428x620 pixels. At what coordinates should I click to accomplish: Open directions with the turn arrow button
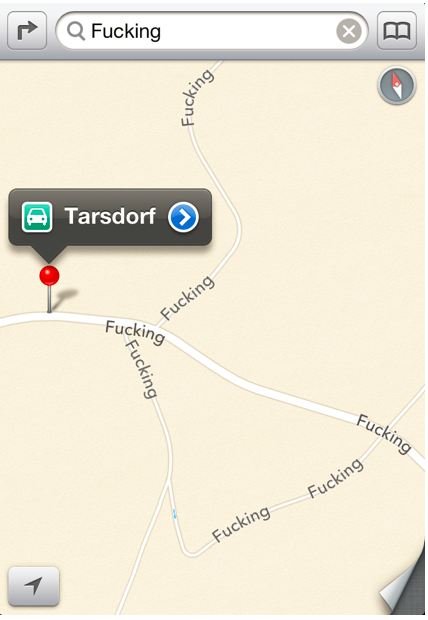pos(27,30)
